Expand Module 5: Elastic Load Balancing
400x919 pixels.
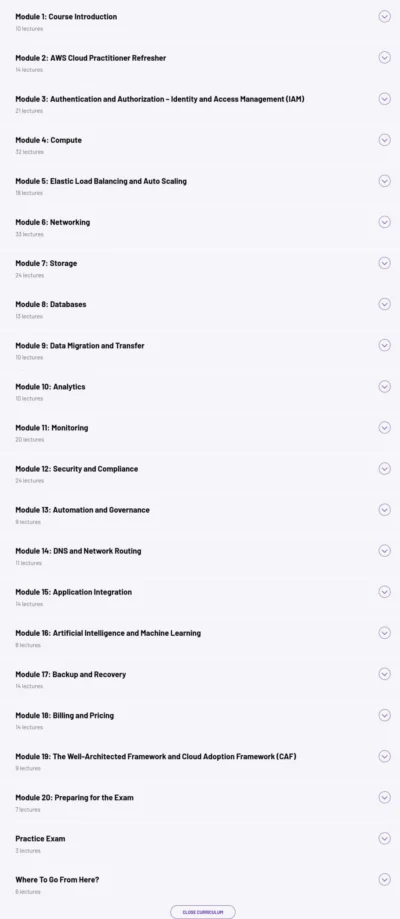point(384,181)
